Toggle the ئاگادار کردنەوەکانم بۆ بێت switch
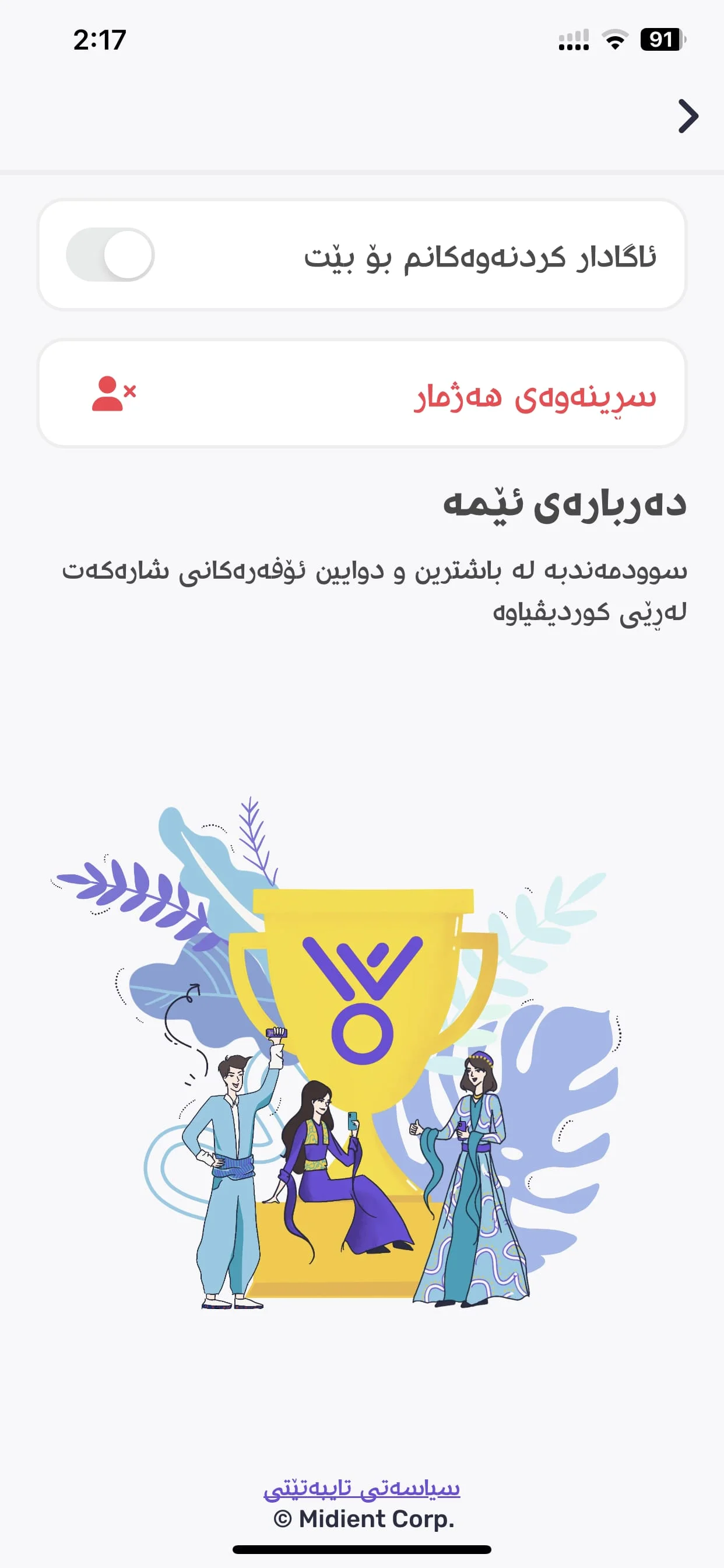The height and width of the screenshot is (1568, 724). coord(110,254)
